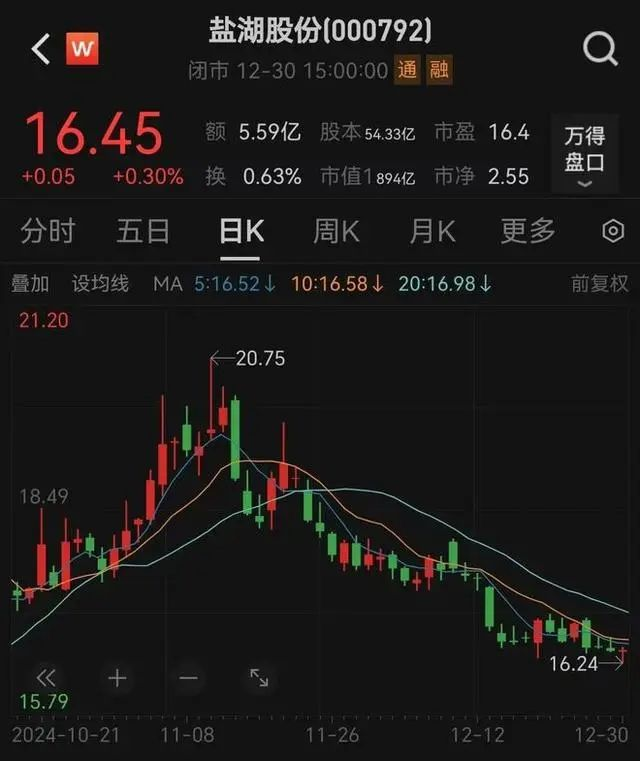Switch to the 五日 chart tab

143,232
